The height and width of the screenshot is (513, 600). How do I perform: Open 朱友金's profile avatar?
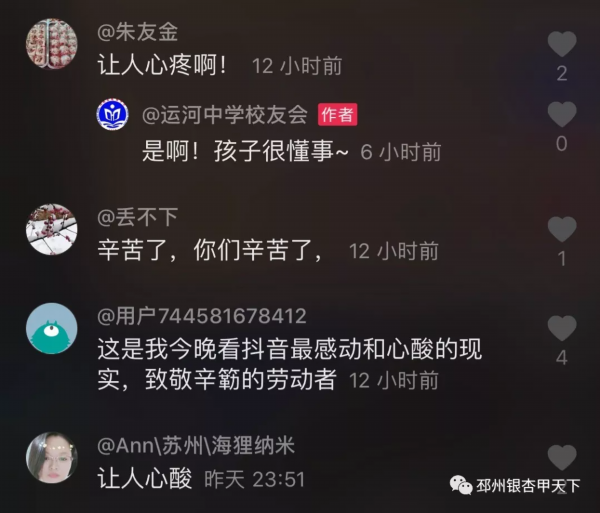point(51,43)
